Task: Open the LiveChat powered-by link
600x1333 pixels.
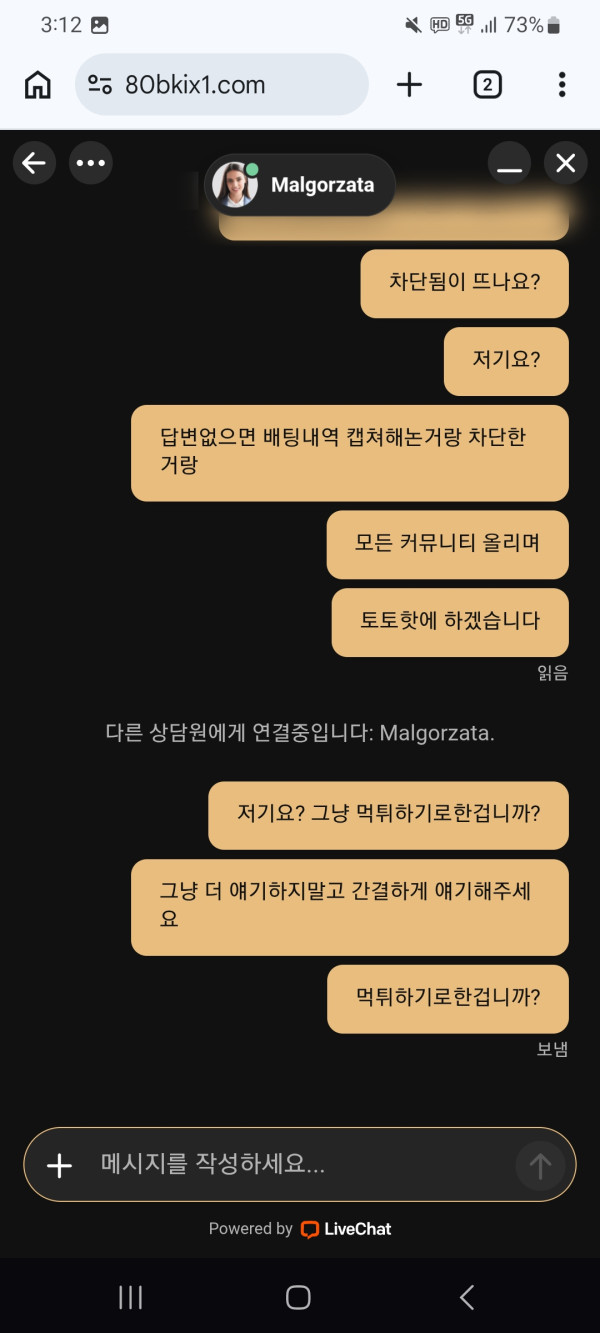Action: (346, 1229)
